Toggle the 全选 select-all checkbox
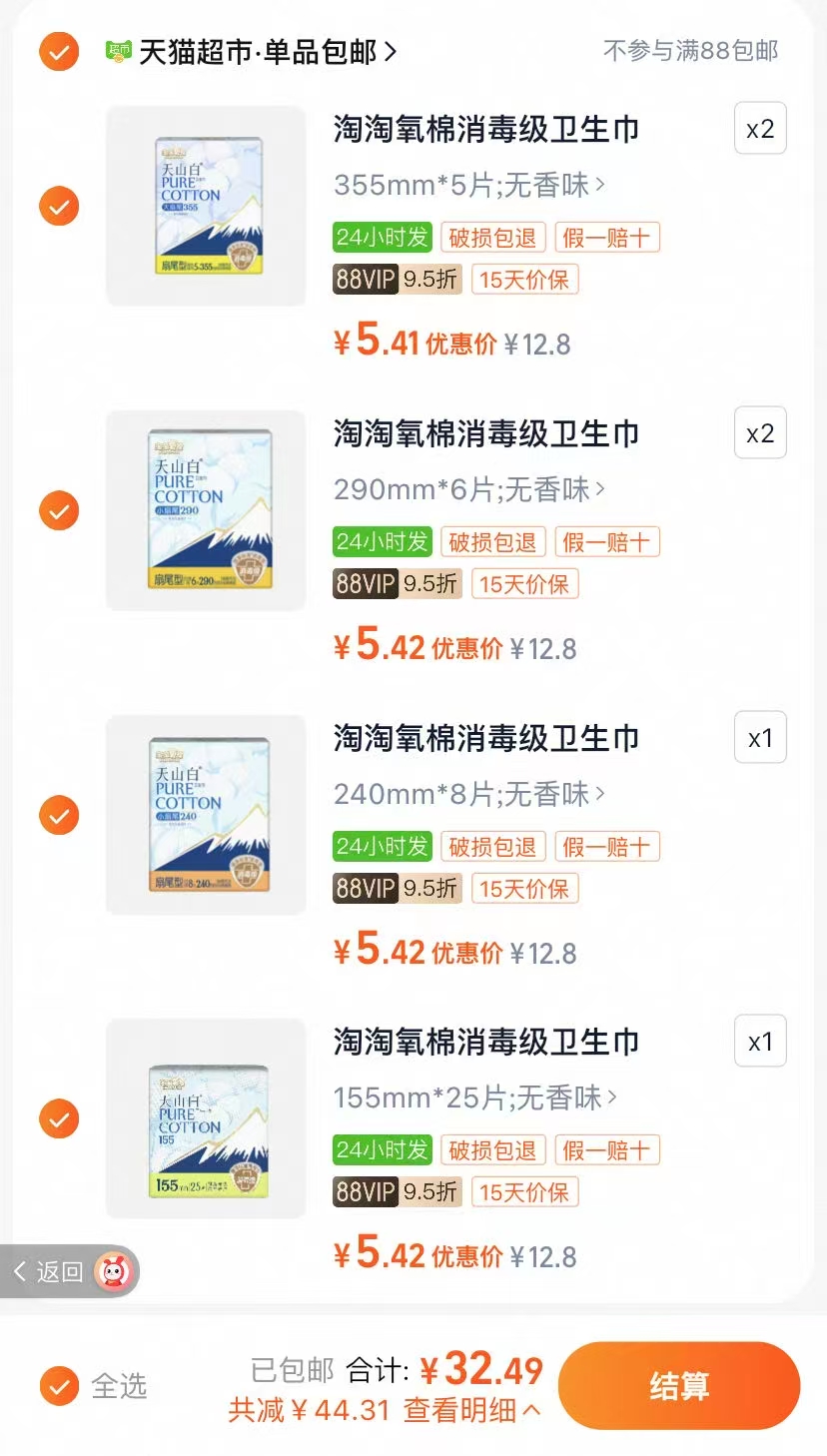The image size is (827, 1456). (x=59, y=1386)
